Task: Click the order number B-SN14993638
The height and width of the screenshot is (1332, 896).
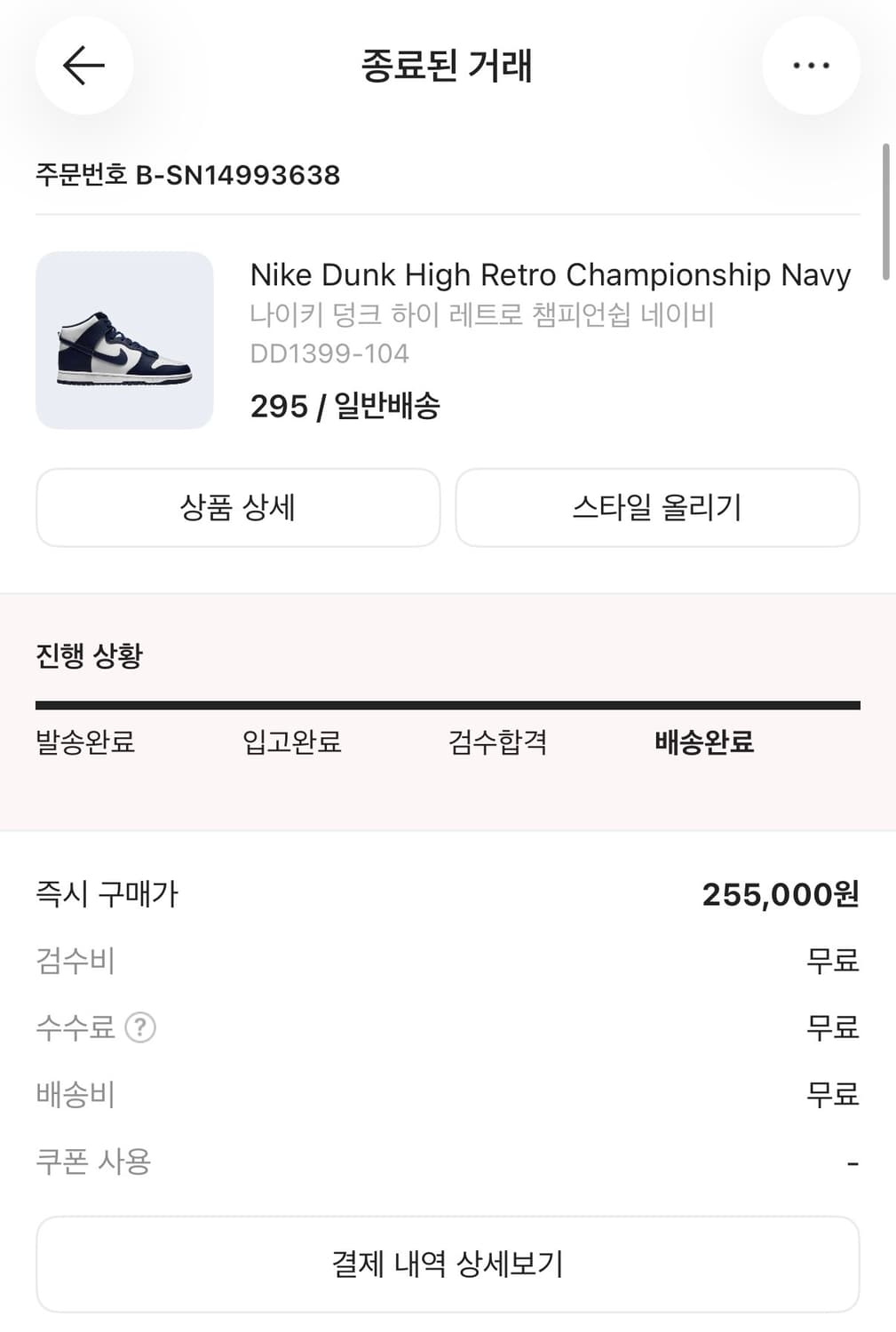Action: pyautogui.click(x=187, y=175)
